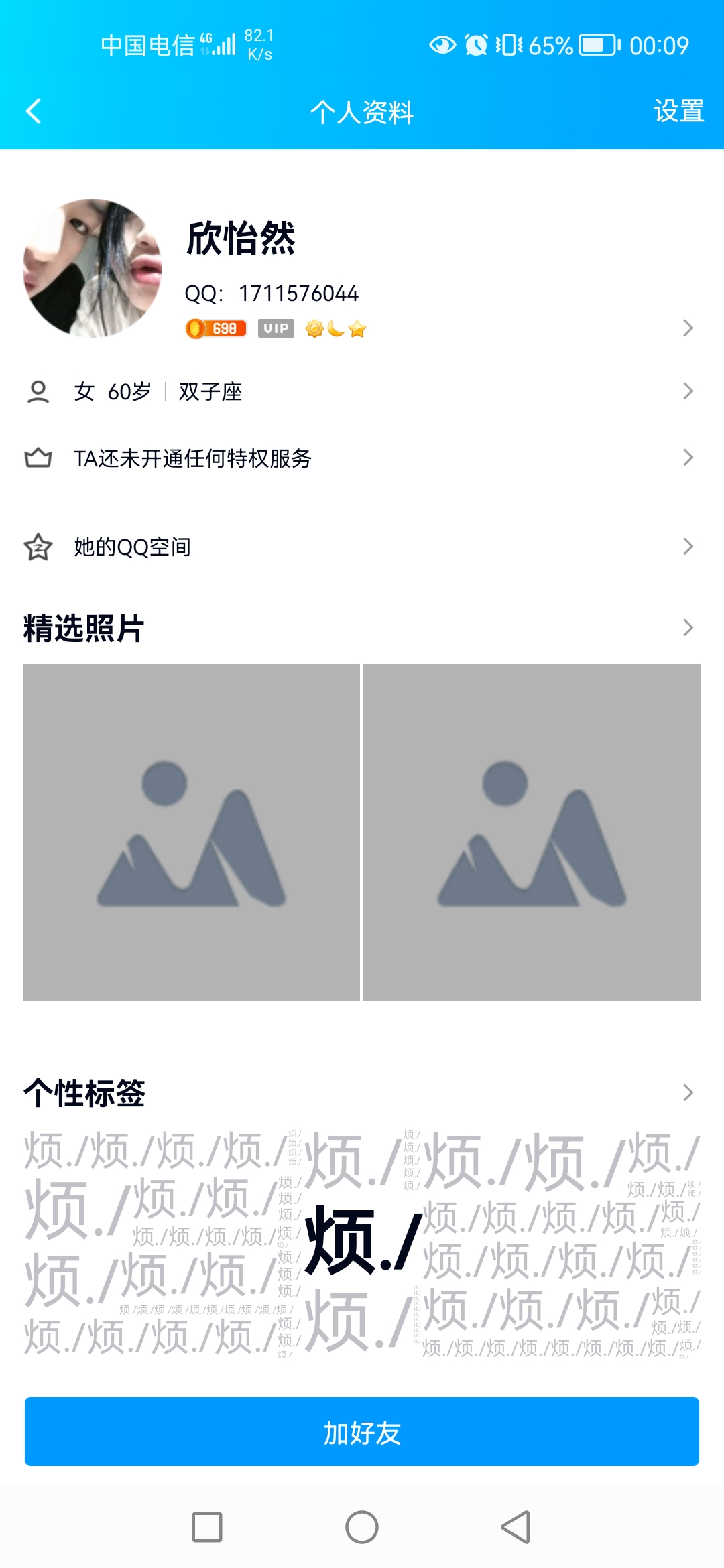Show recent apps with the square button
The image size is (724, 1568).
tap(207, 1528)
